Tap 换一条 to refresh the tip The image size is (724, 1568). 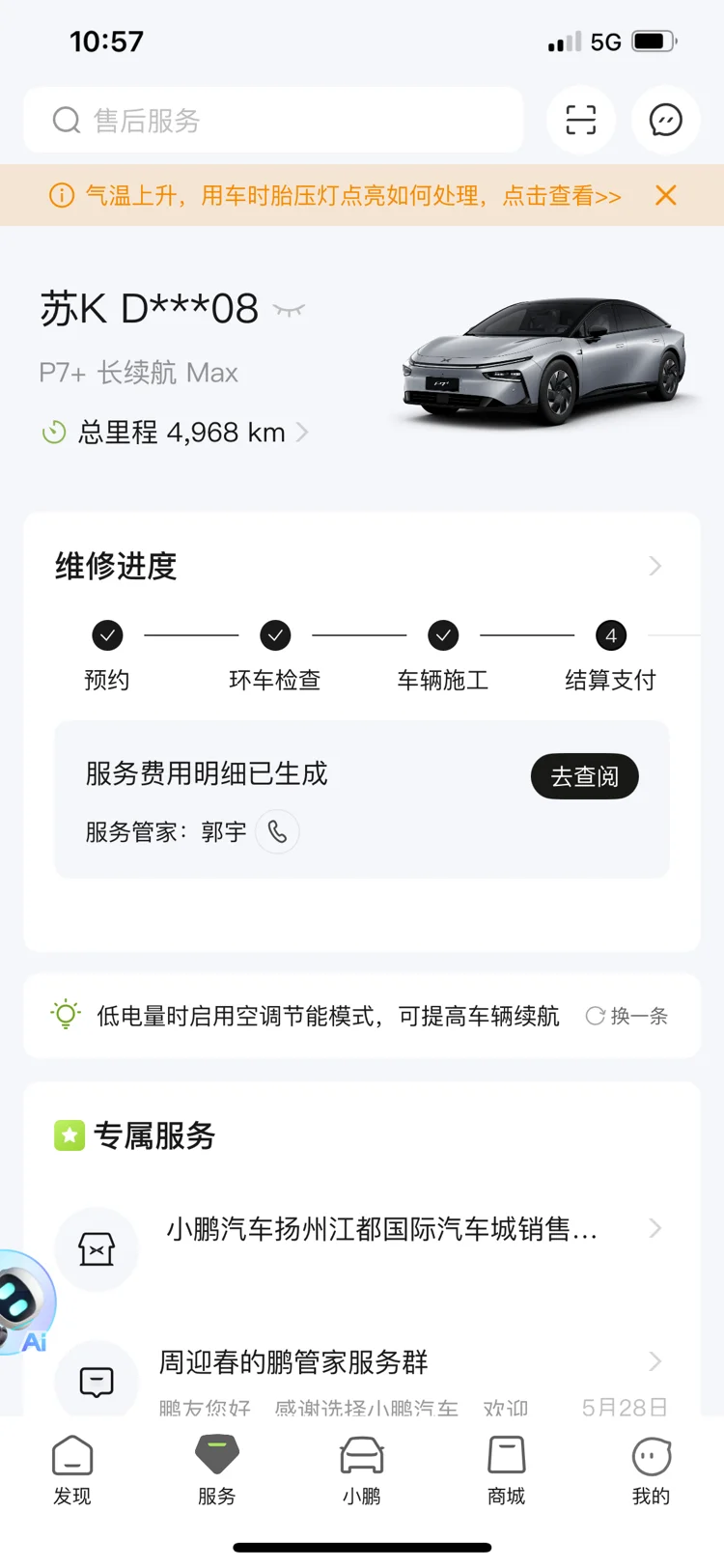pos(627,1016)
